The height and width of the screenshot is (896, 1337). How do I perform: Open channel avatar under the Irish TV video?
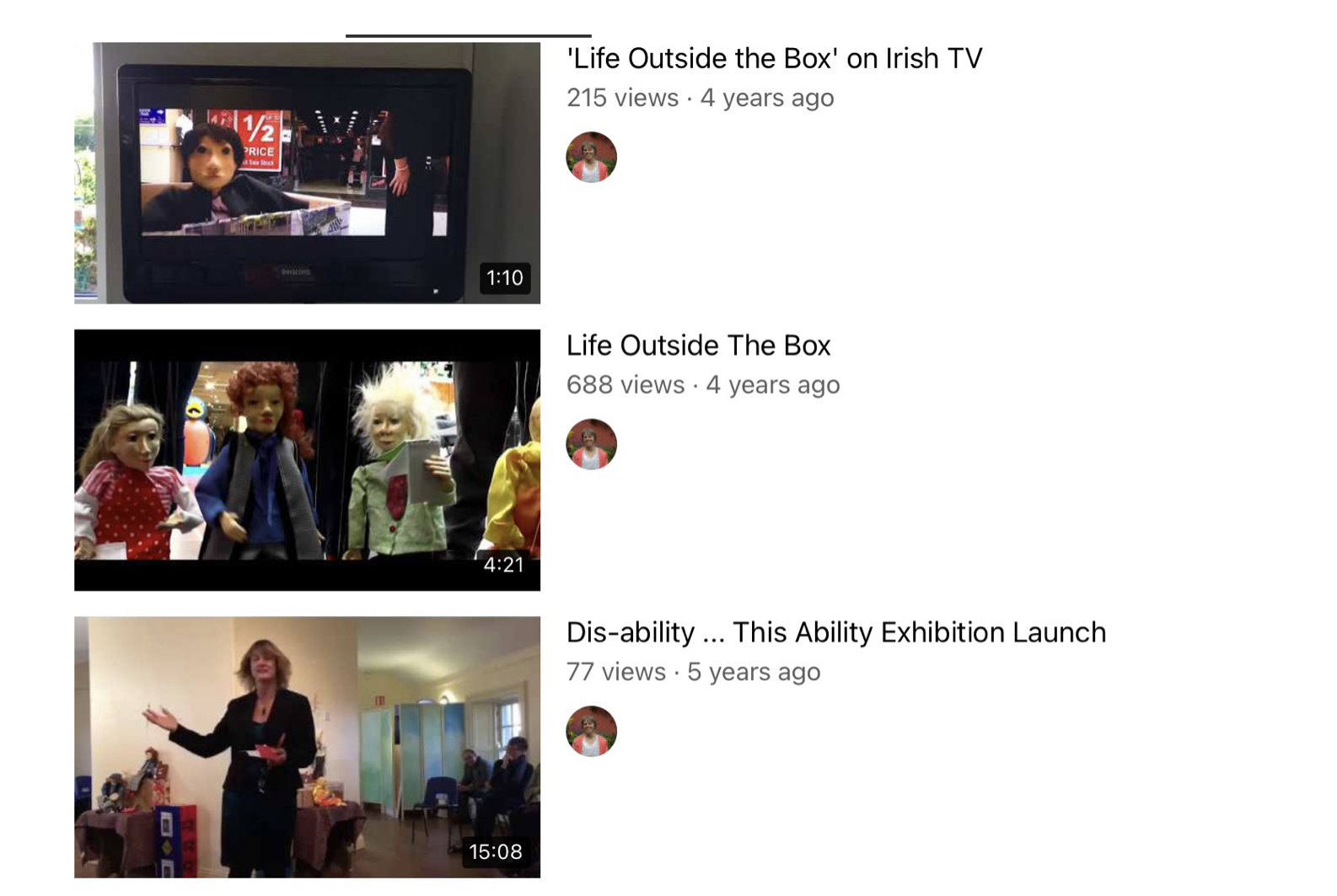591,157
